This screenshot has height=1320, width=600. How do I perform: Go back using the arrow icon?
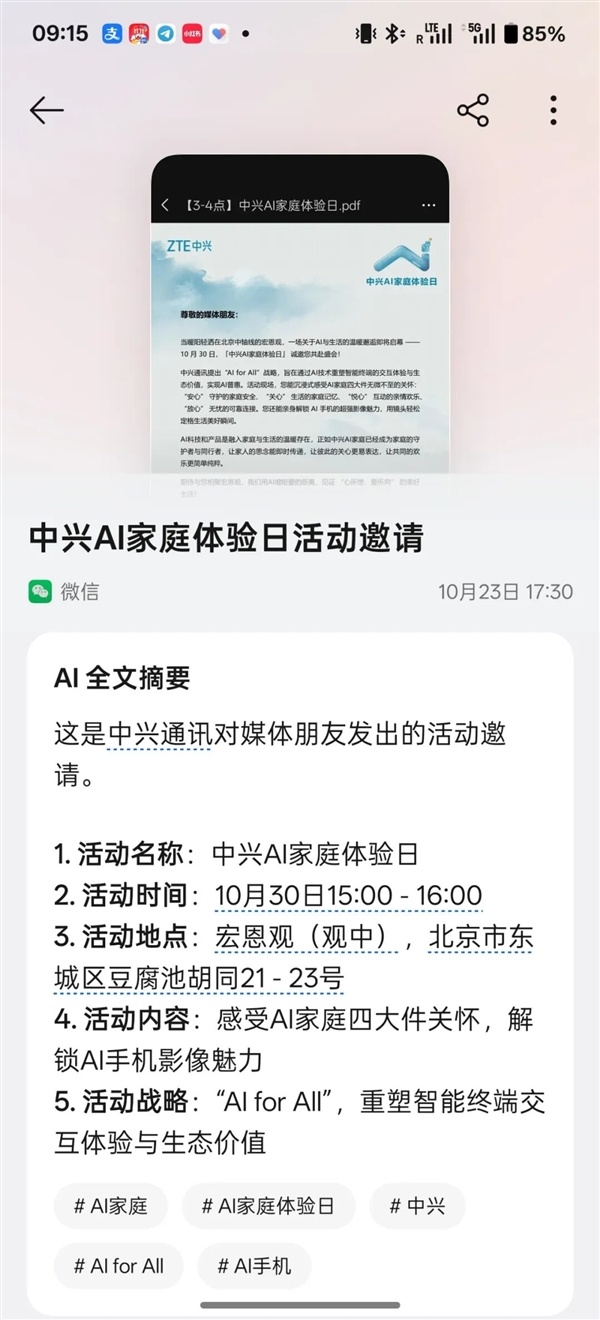(x=47, y=110)
